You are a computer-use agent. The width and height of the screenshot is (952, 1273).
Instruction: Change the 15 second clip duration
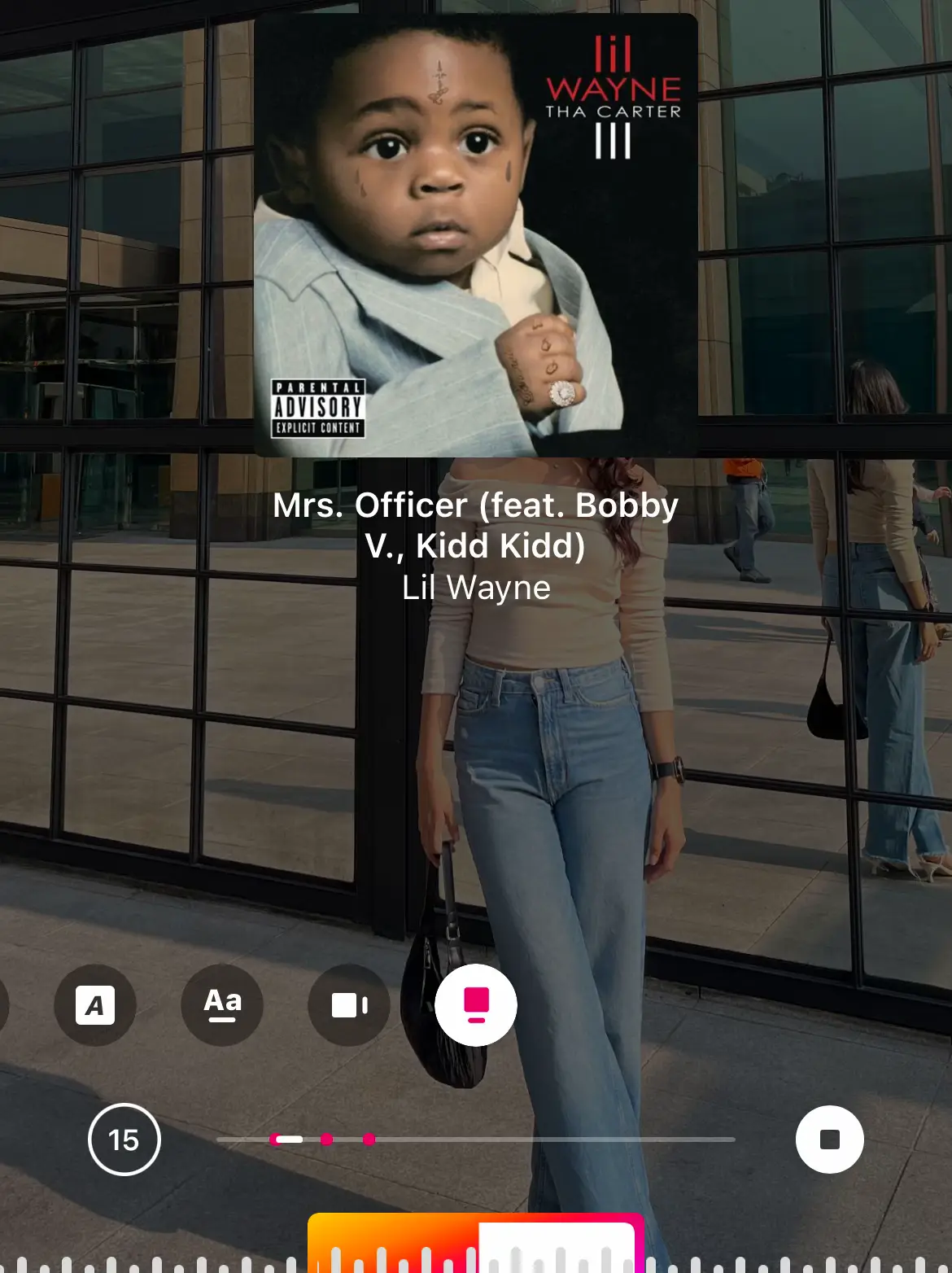(x=124, y=1140)
